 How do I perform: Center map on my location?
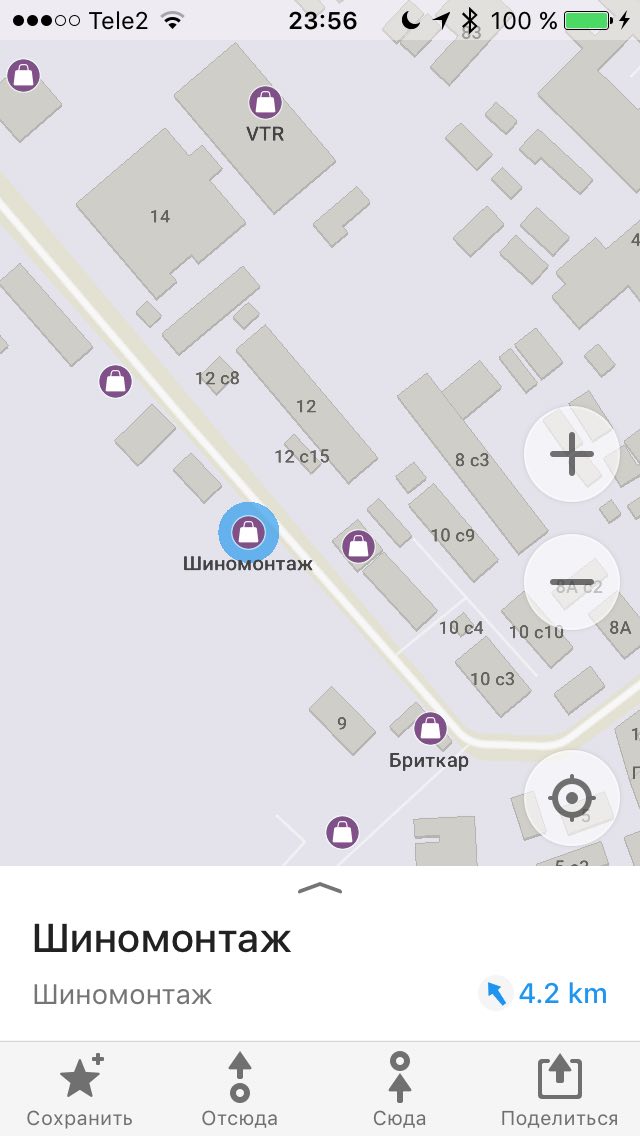571,798
